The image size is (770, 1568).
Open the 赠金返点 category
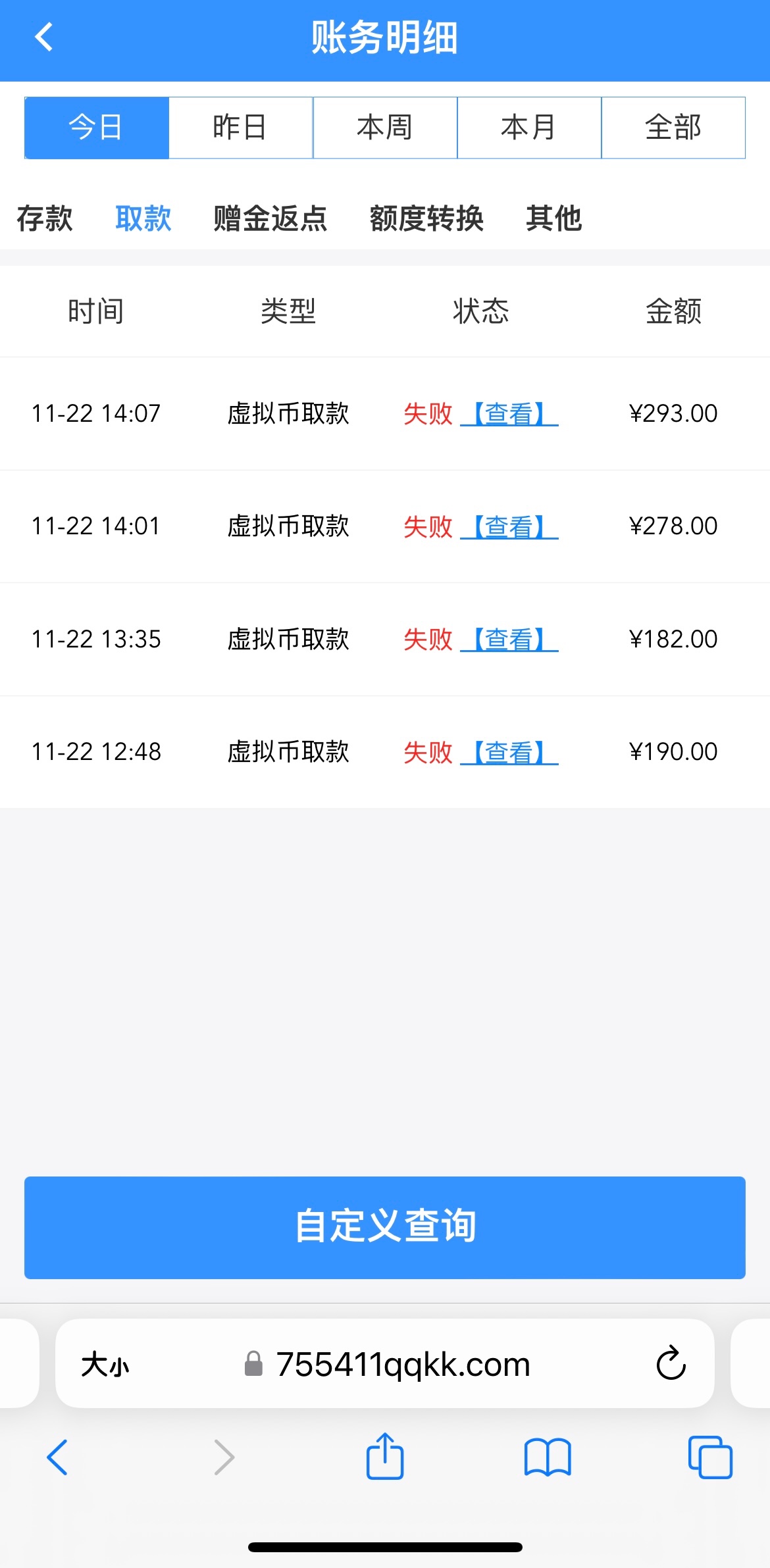click(270, 218)
